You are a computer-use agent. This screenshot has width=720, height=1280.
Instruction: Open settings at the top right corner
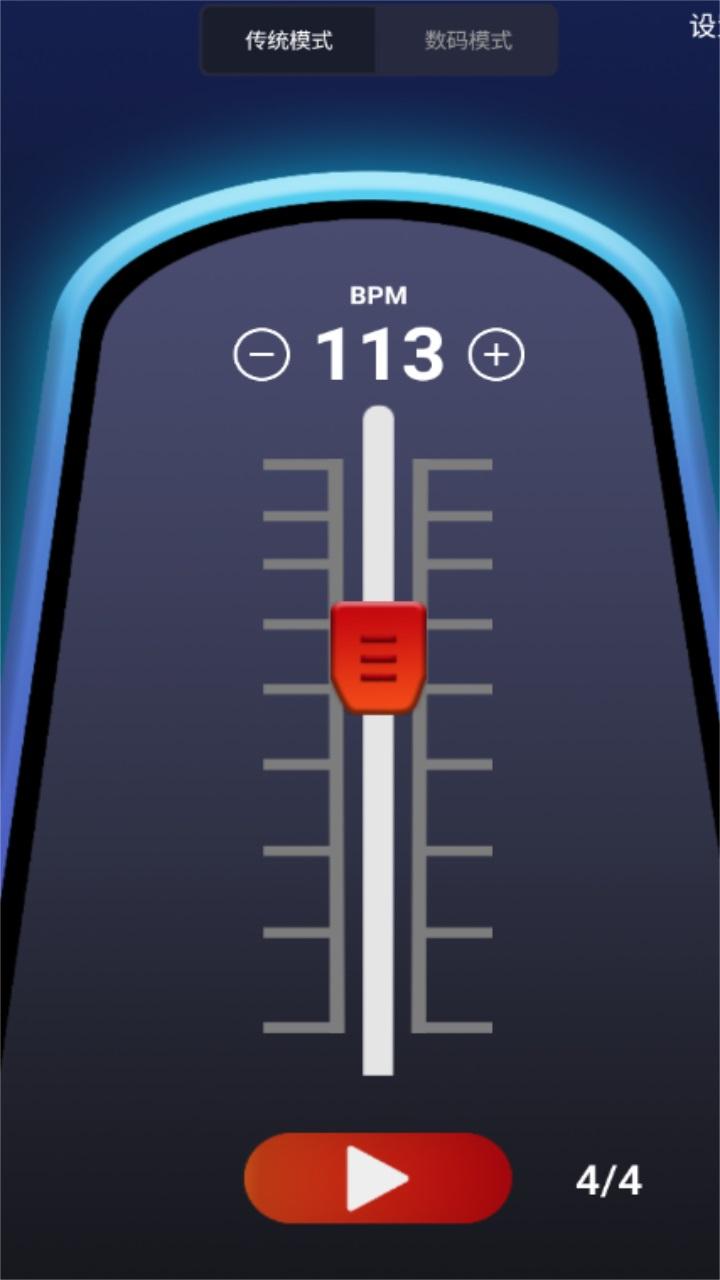click(705, 27)
